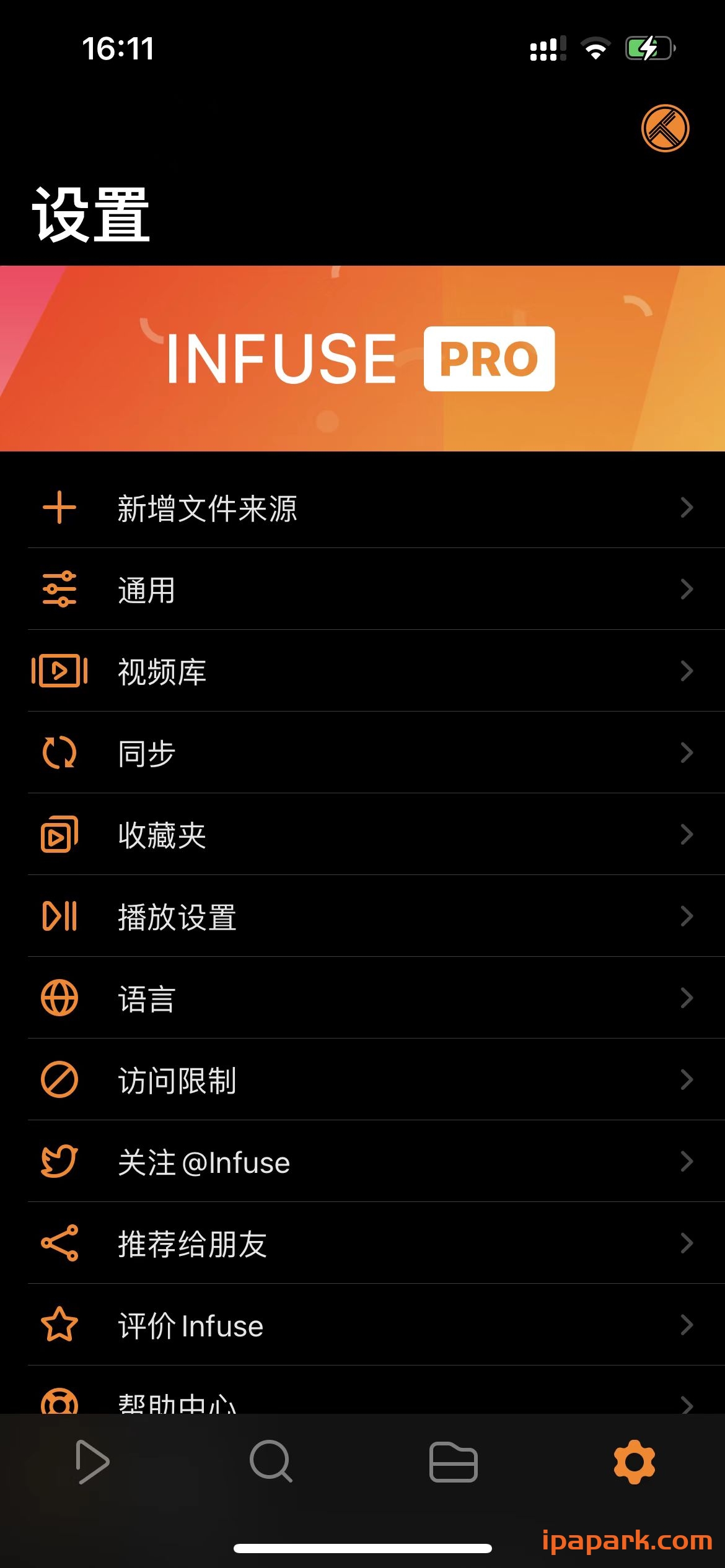
Task: Click the 收藏夹 stacked-video icon
Action: [59, 834]
